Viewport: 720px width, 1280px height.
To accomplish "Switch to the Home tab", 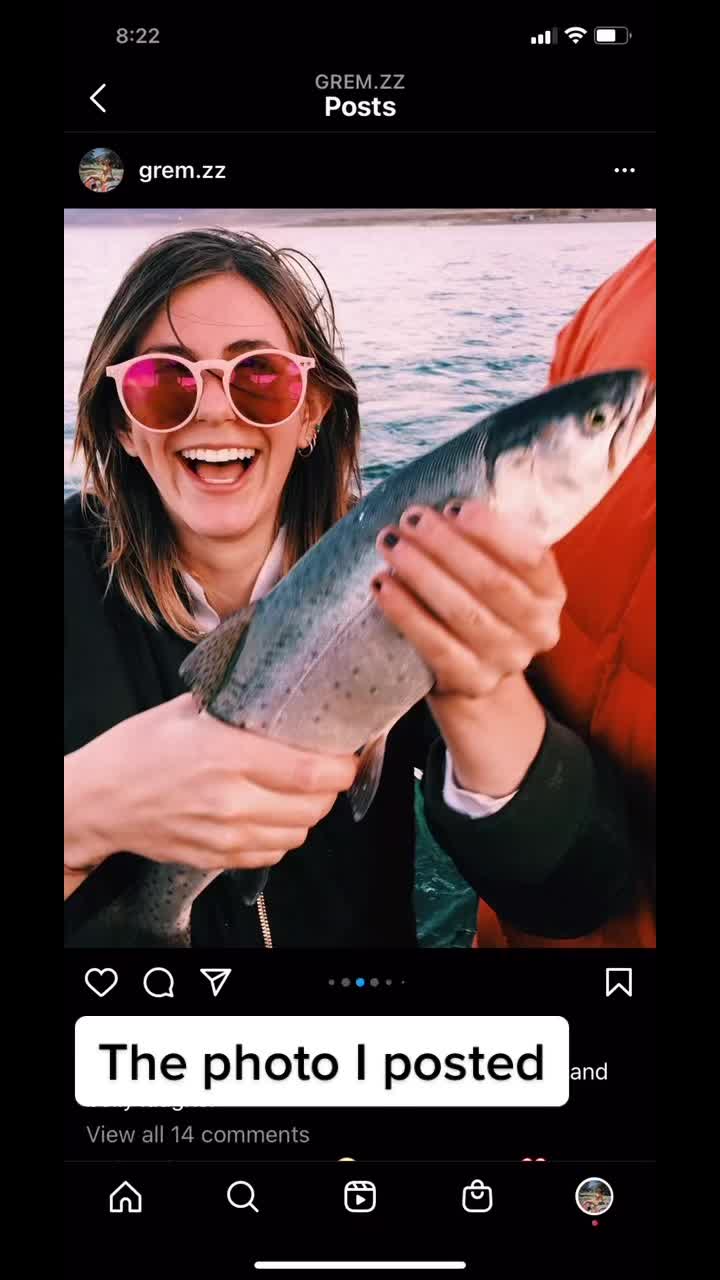I will (x=125, y=1196).
